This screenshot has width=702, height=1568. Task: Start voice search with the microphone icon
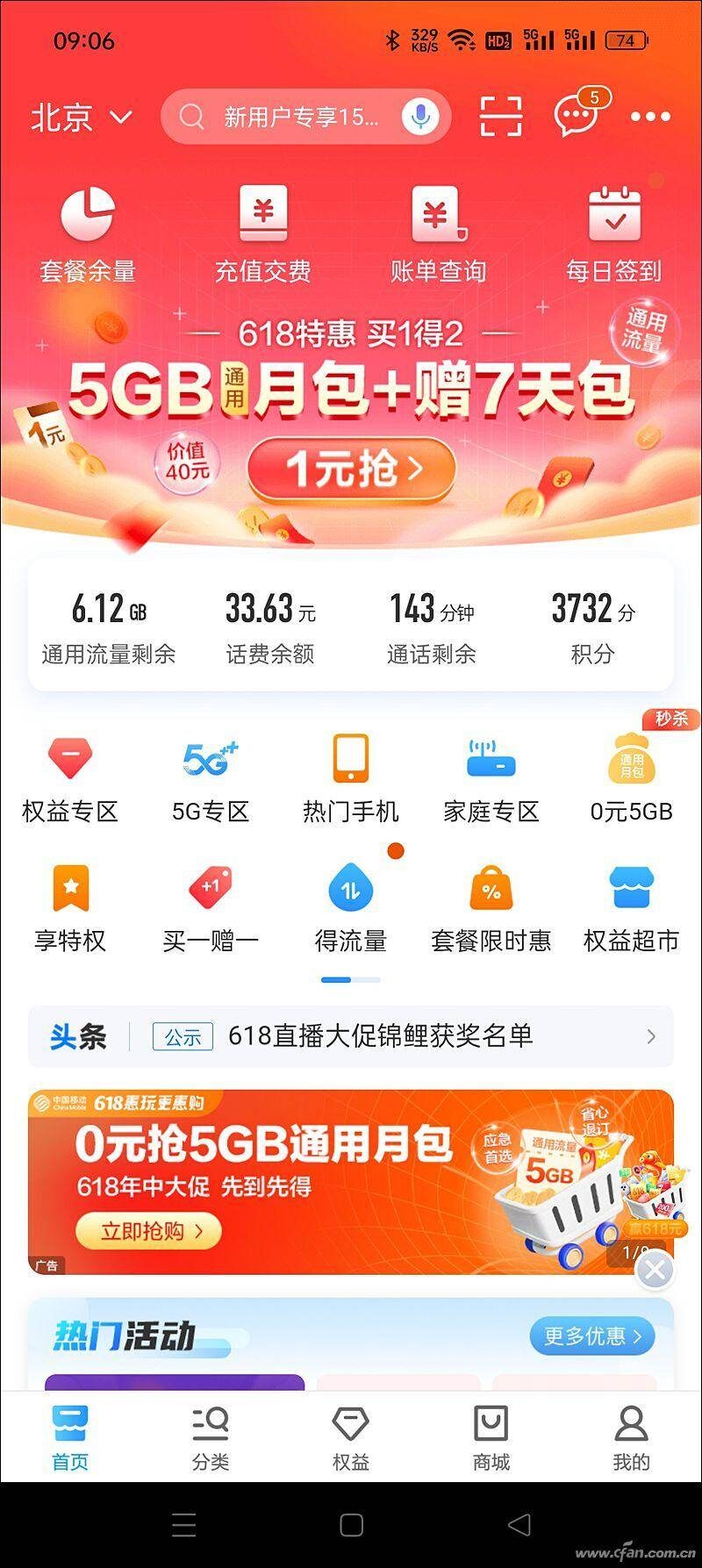pyautogui.click(x=419, y=116)
